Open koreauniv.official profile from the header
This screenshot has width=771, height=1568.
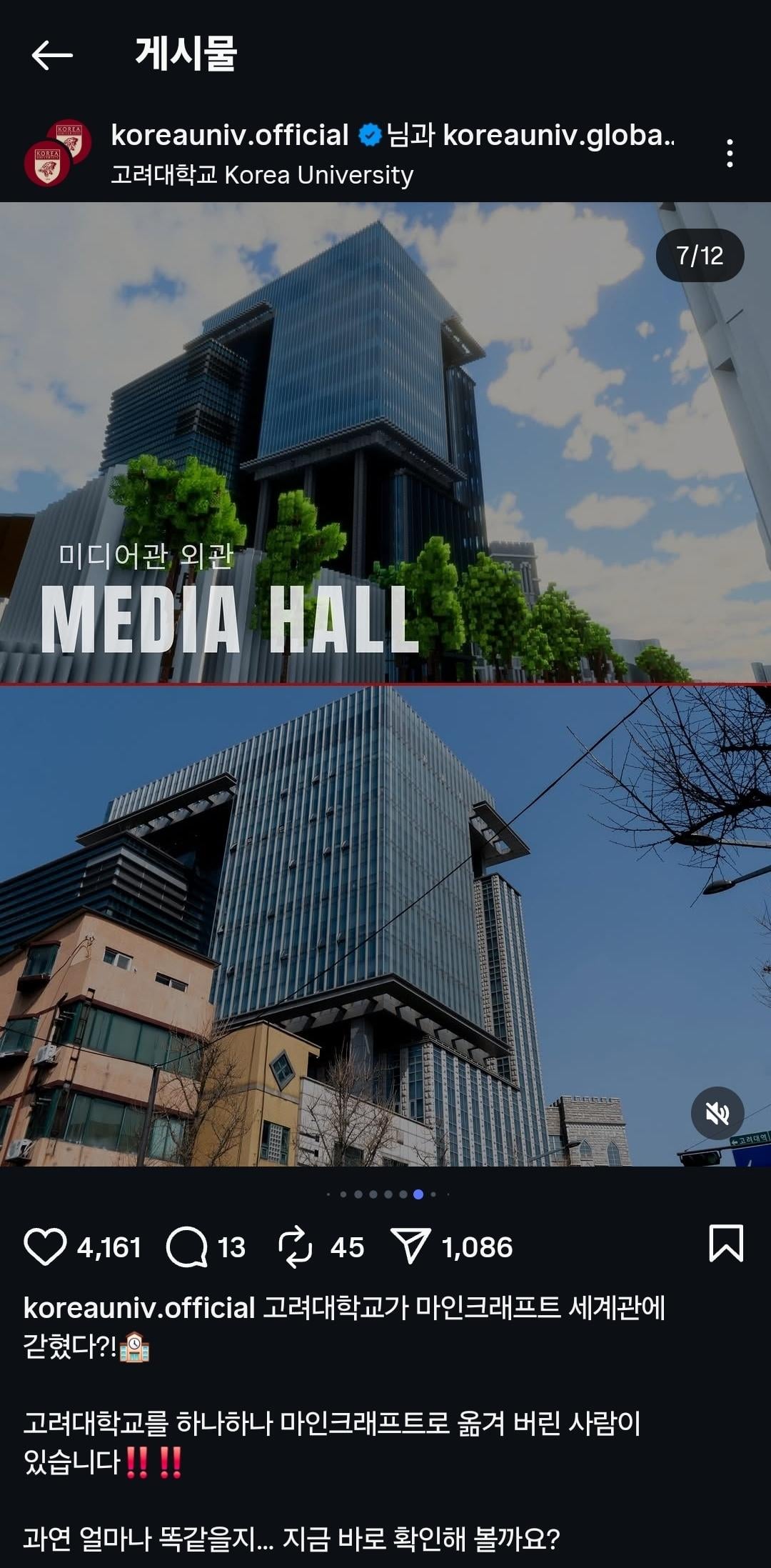230,135
